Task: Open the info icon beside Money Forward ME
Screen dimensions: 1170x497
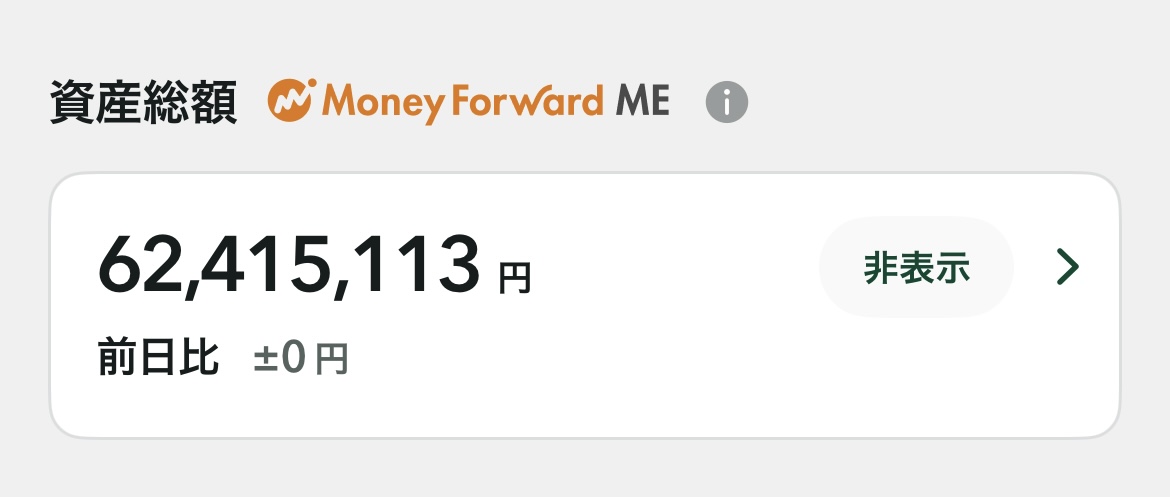Action: tap(727, 102)
